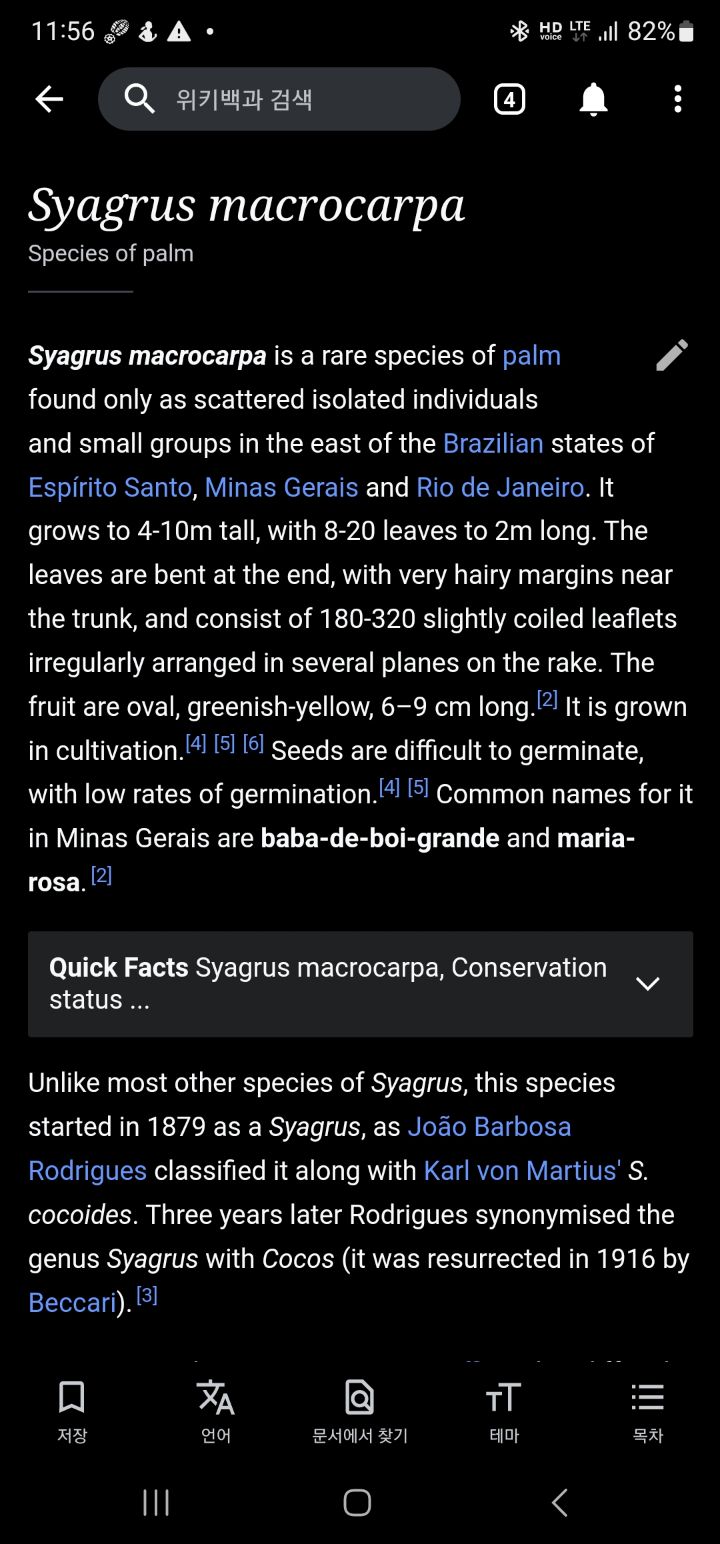Change article language via 언어
The image size is (720, 1544).
[216, 1410]
